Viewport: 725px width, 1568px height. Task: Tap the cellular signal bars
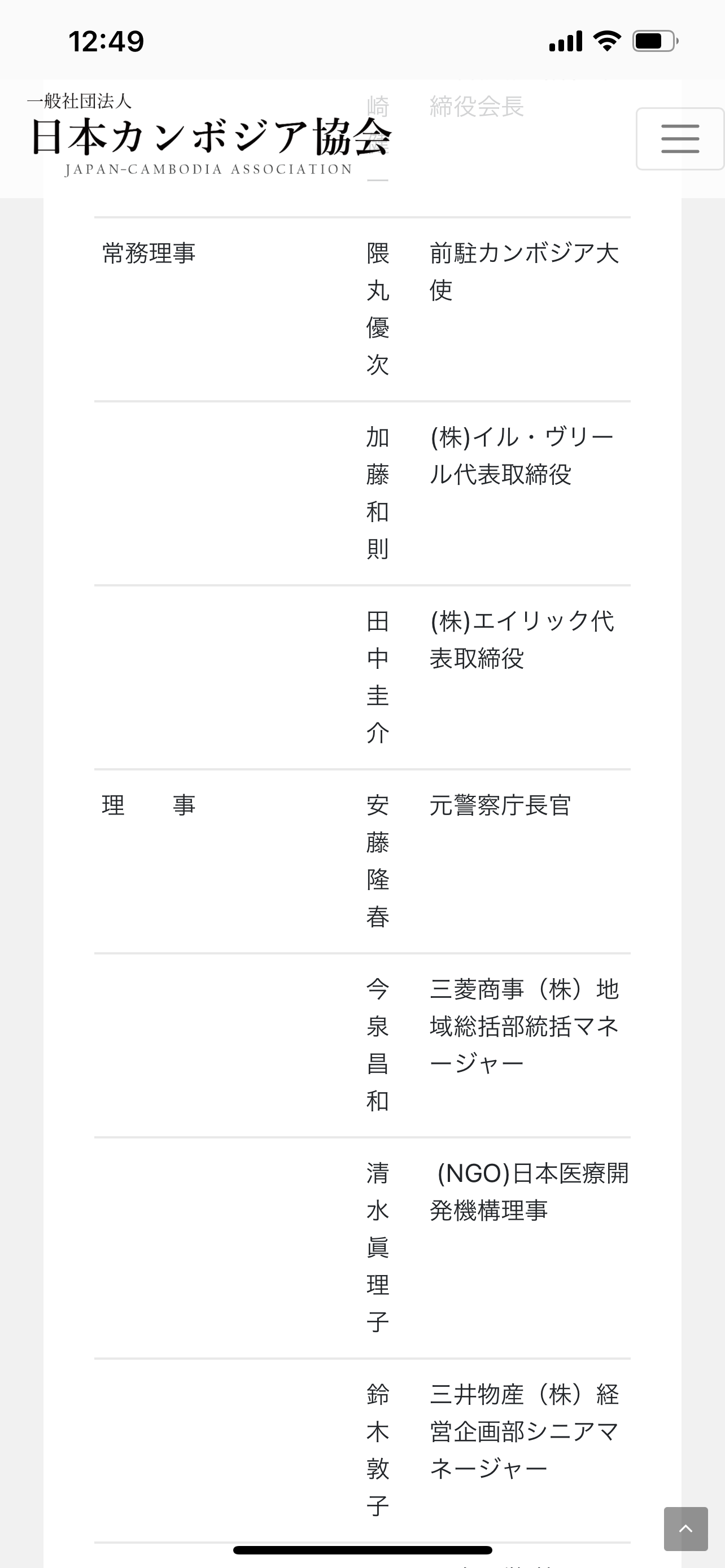tap(566, 41)
